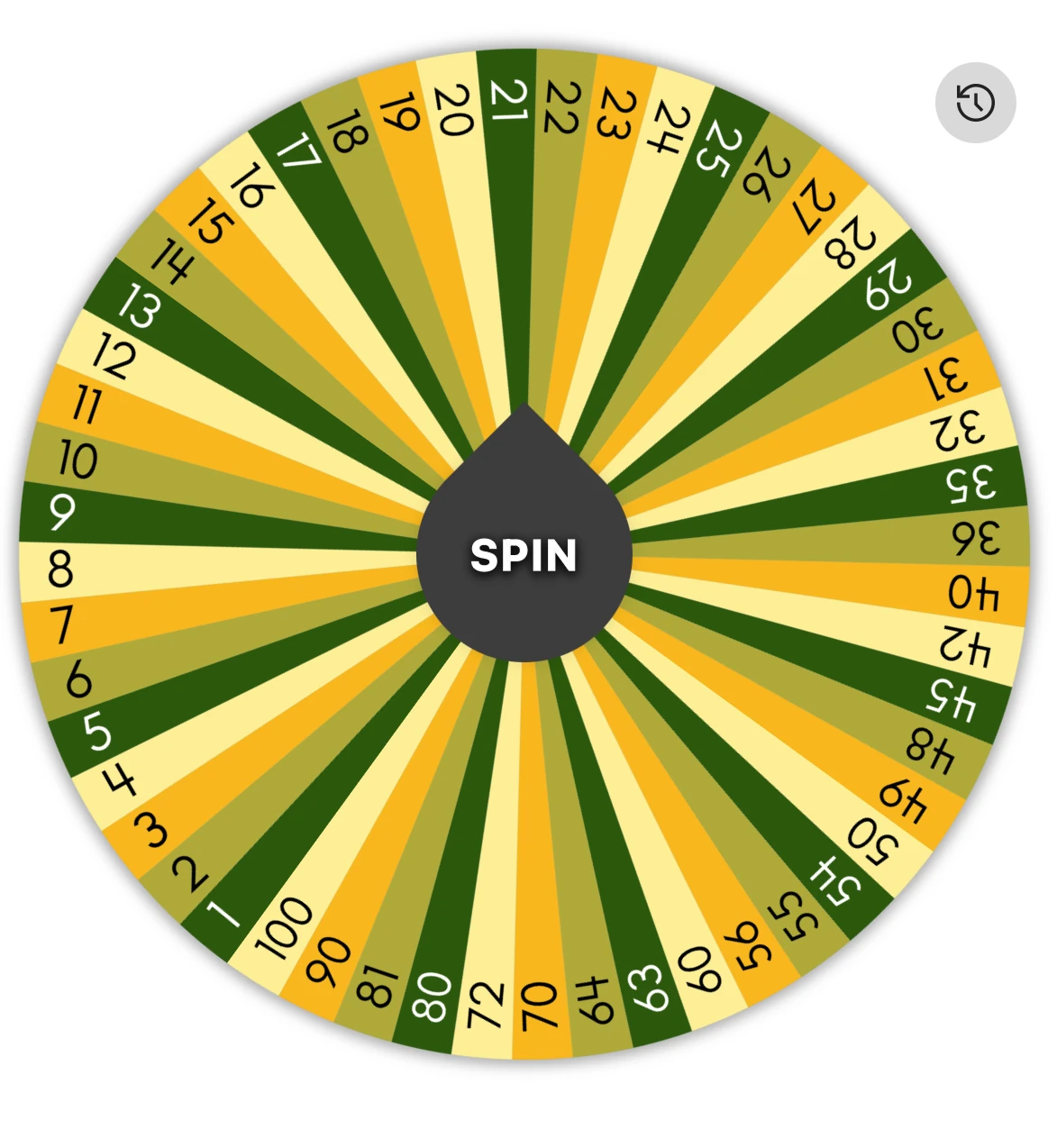Tap the SPIN button
1057x1148 pixels.
click(x=524, y=555)
